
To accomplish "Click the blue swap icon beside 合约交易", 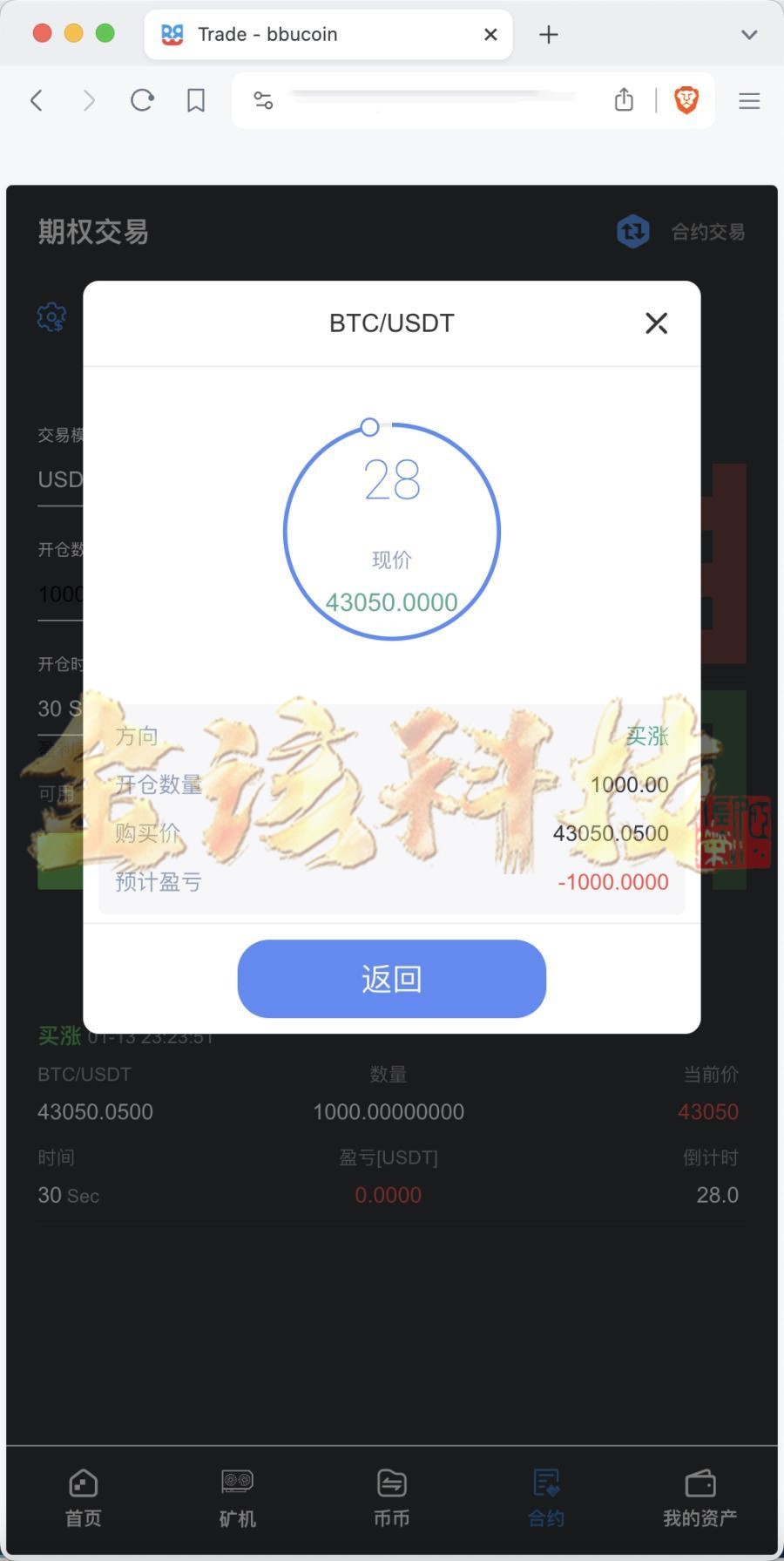I will click(x=633, y=231).
